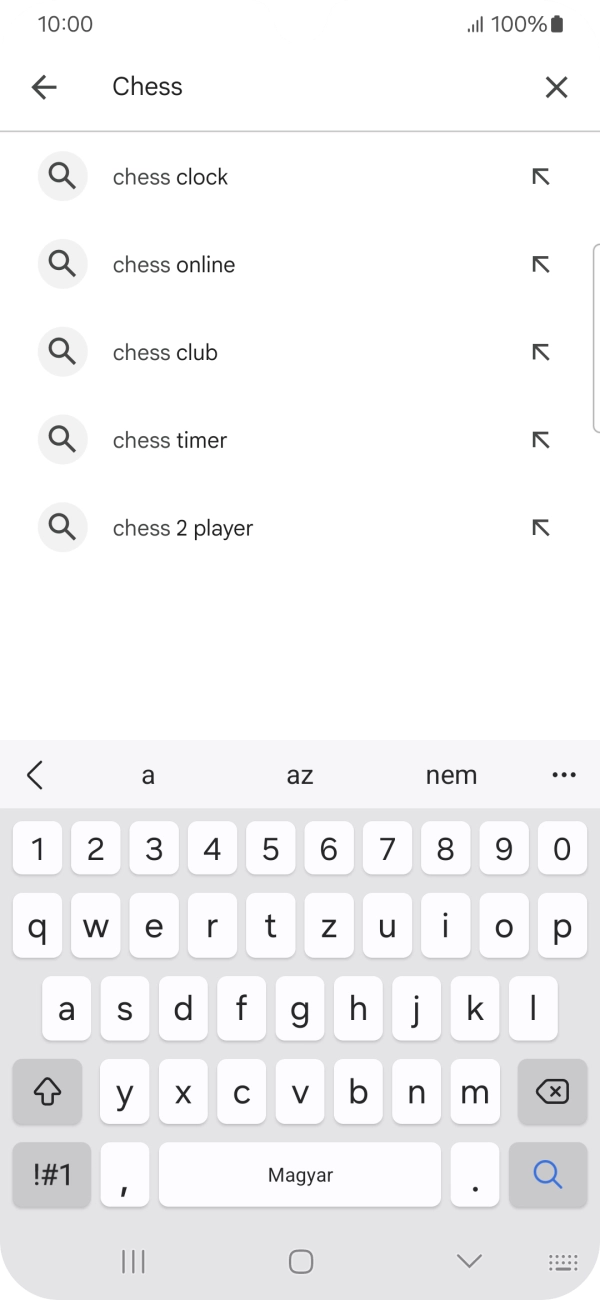Switch keyboard to symbols with !#1
The height and width of the screenshot is (1300, 600).
(52, 1174)
